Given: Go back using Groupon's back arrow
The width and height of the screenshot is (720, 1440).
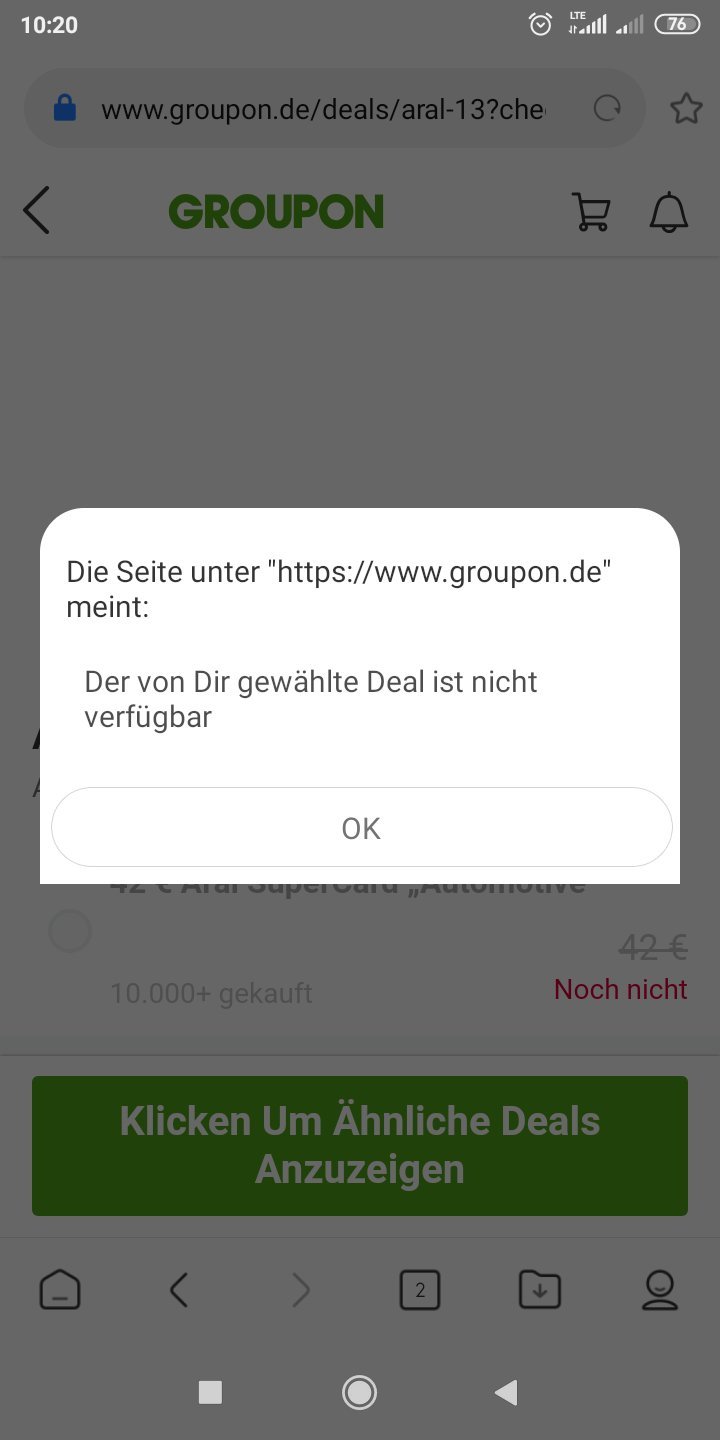Looking at the screenshot, I should coord(36,210).
